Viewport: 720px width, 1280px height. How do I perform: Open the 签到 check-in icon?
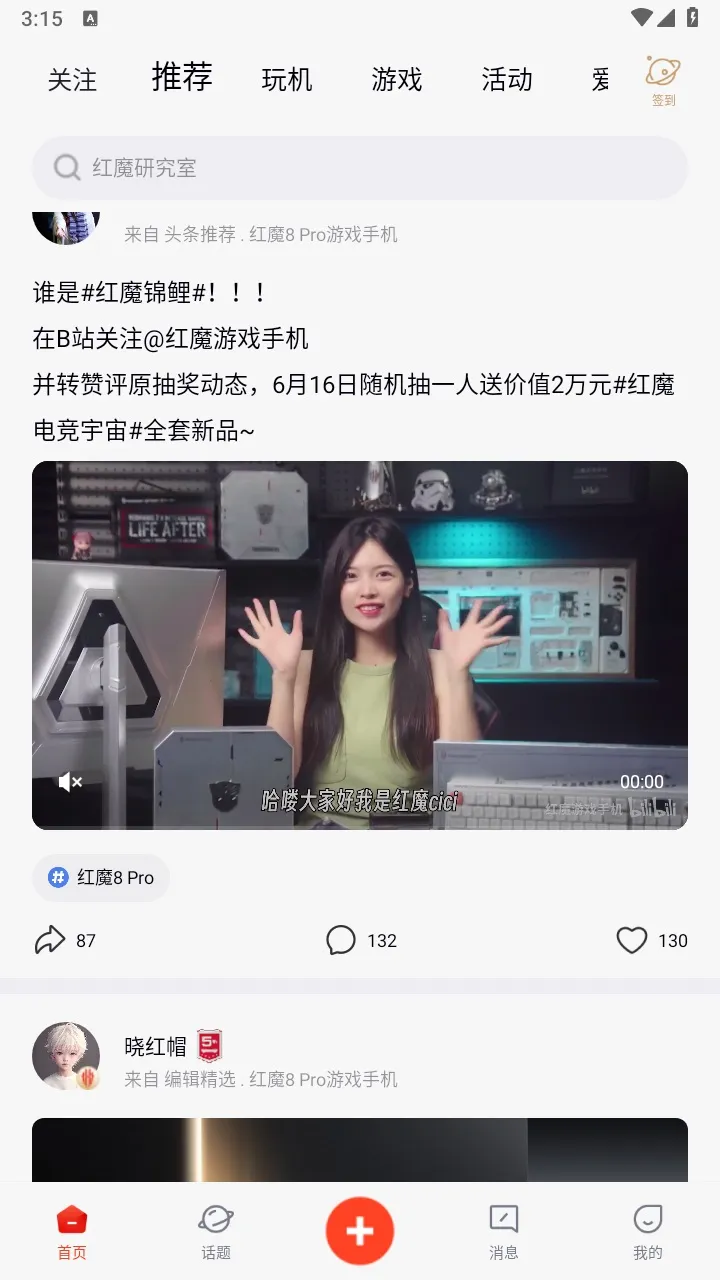click(x=663, y=80)
